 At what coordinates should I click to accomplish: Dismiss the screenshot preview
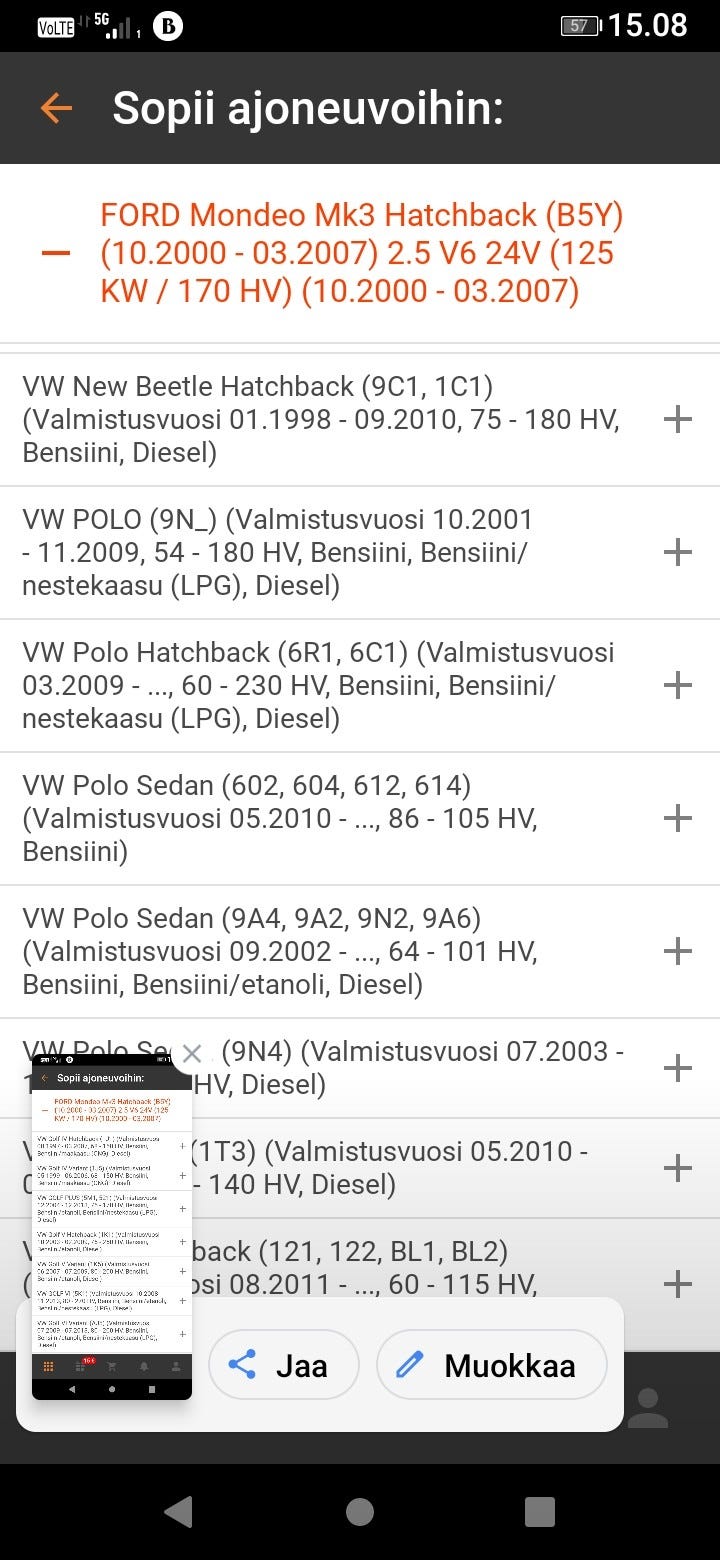coord(192,1053)
